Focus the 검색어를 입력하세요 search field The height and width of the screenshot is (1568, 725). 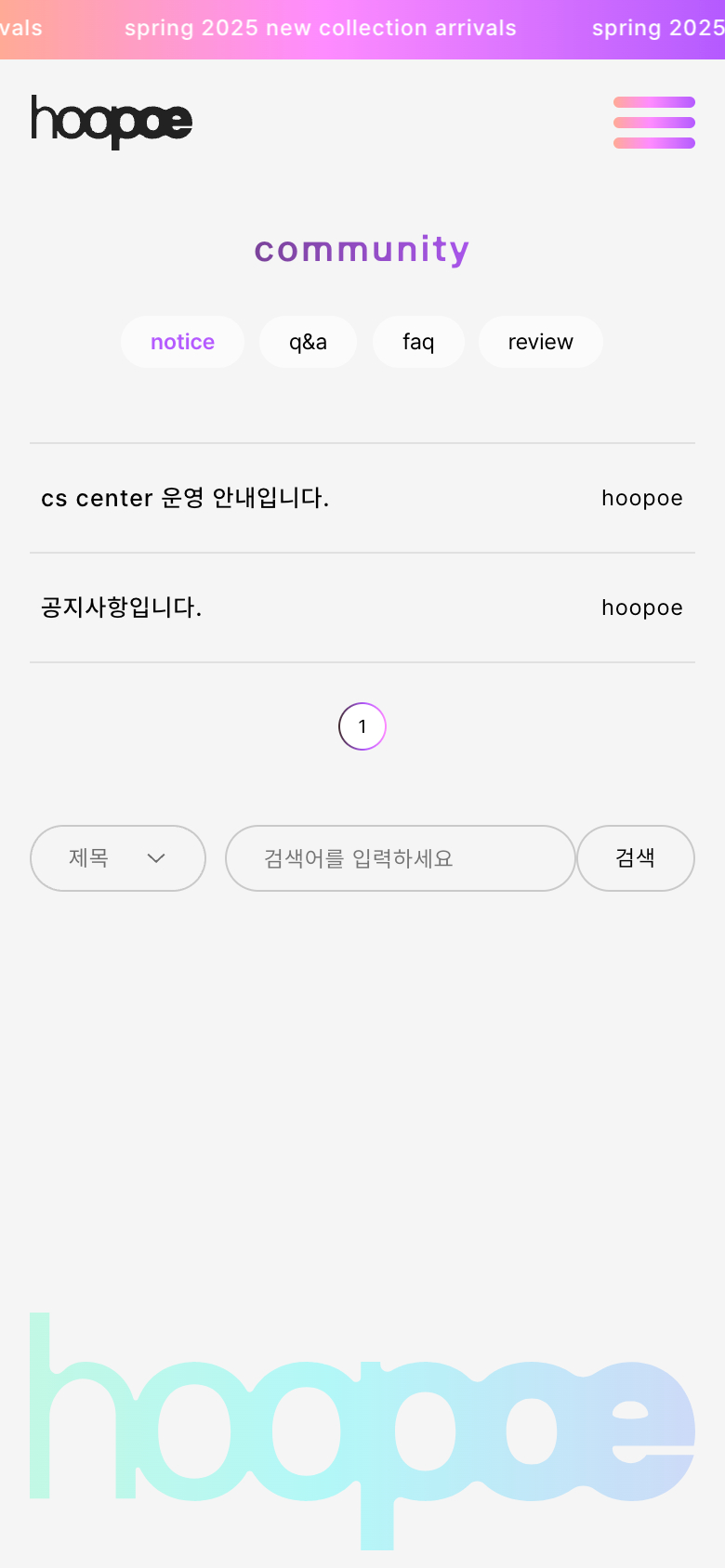coord(400,858)
